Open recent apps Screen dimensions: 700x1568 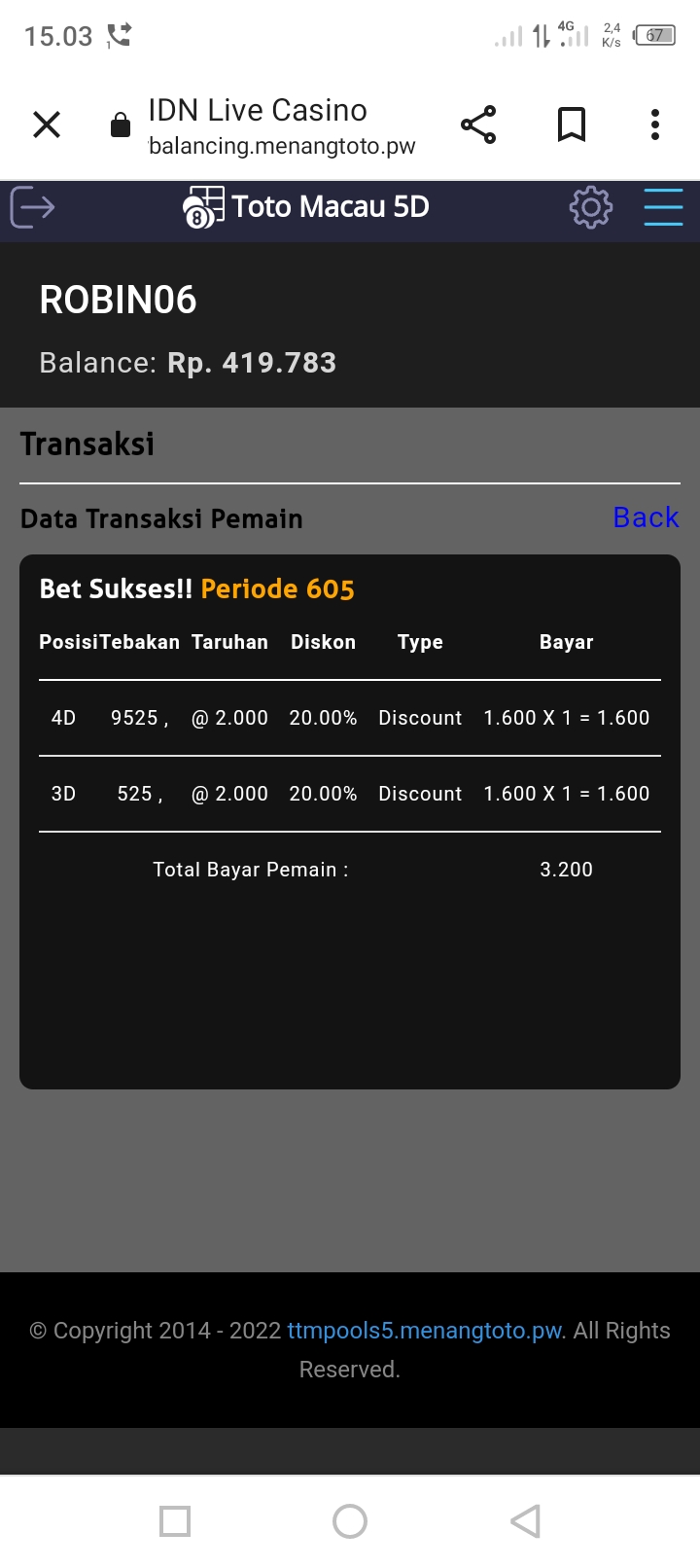tap(175, 1521)
